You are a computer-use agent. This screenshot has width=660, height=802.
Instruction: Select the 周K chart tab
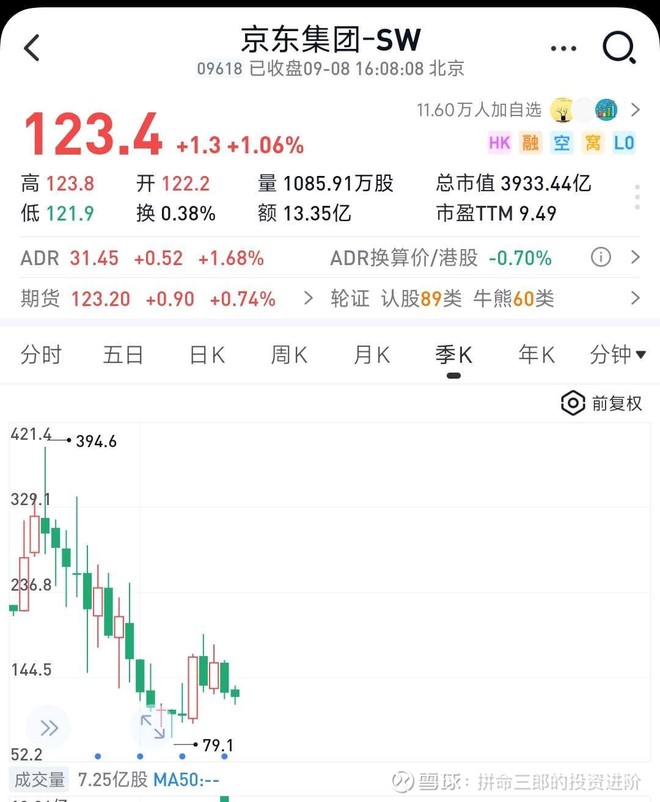289,355
